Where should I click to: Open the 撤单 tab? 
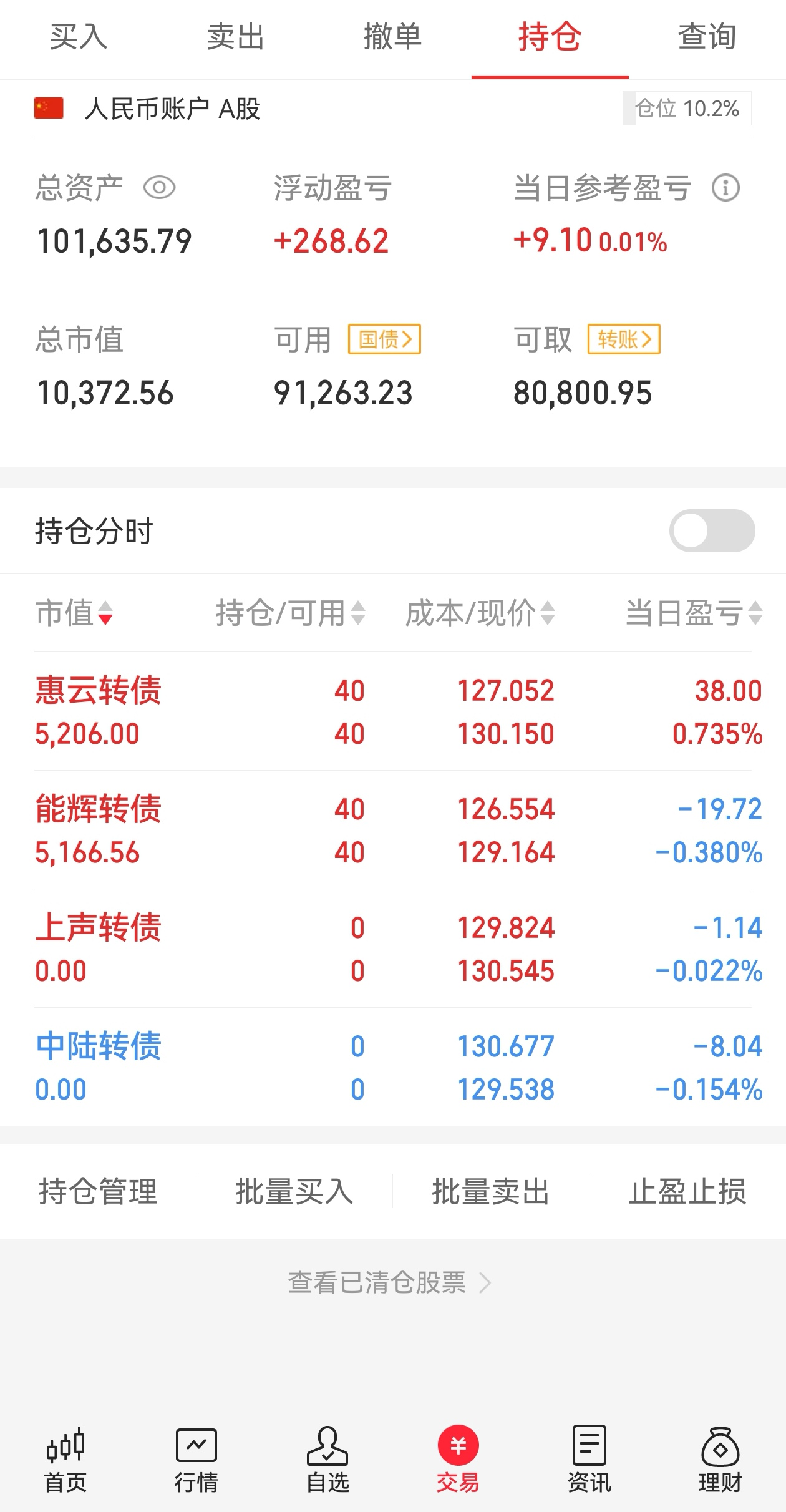pyautogui.click(x=393, y=37)
